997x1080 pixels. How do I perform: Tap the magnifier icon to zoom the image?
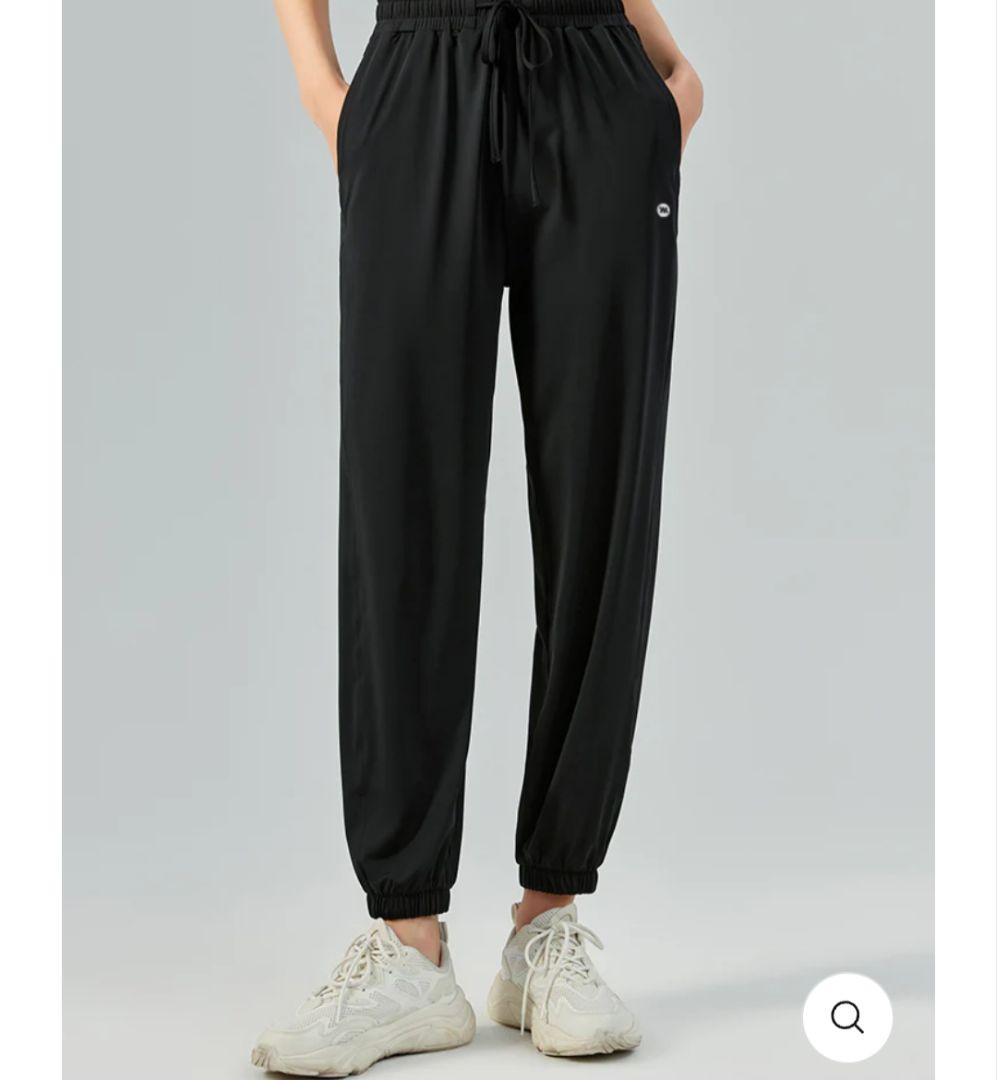click(x=847, y=1017)
